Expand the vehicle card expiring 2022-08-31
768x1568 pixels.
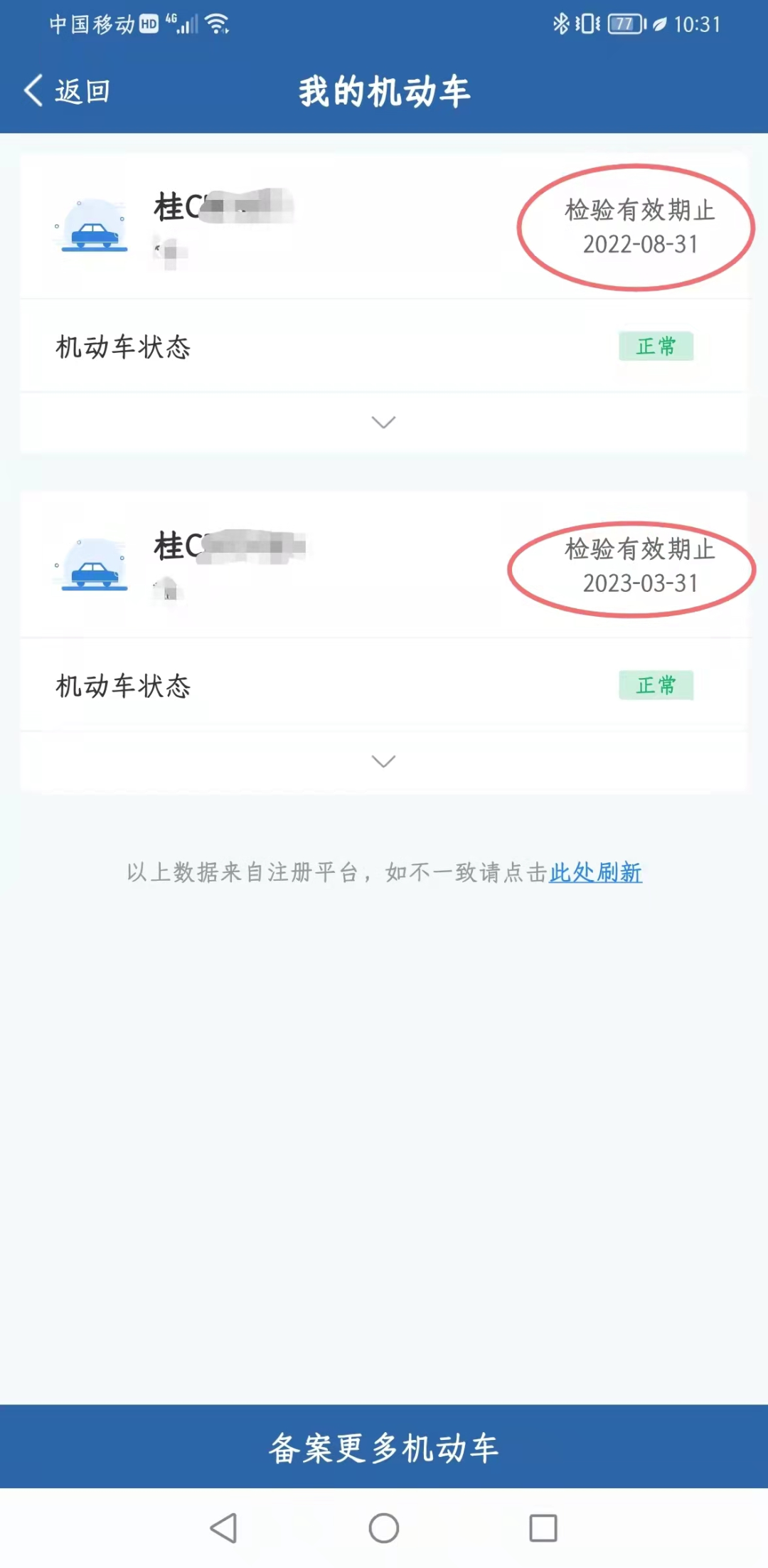(x=383, y=423)
